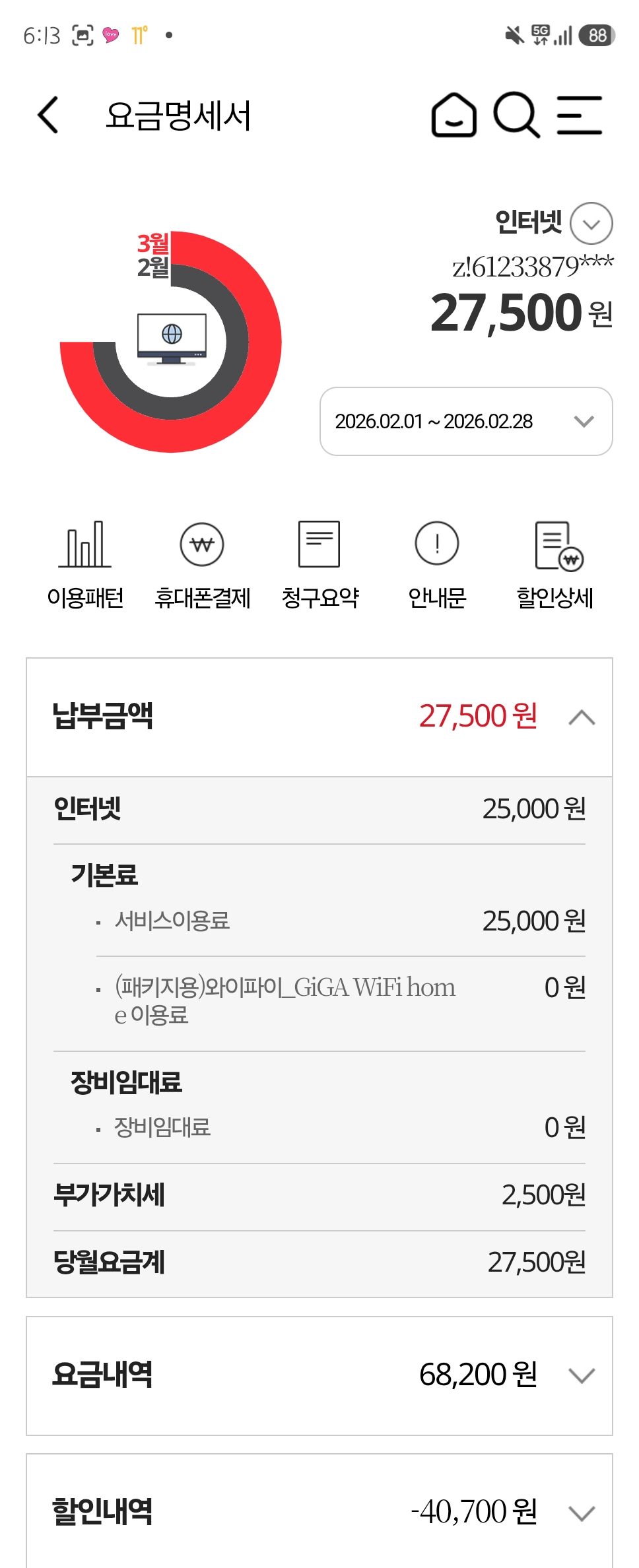This screenshot has height=1568, width=639.
Task: Go back from 요금명세서
Action: tap(48, 115)
